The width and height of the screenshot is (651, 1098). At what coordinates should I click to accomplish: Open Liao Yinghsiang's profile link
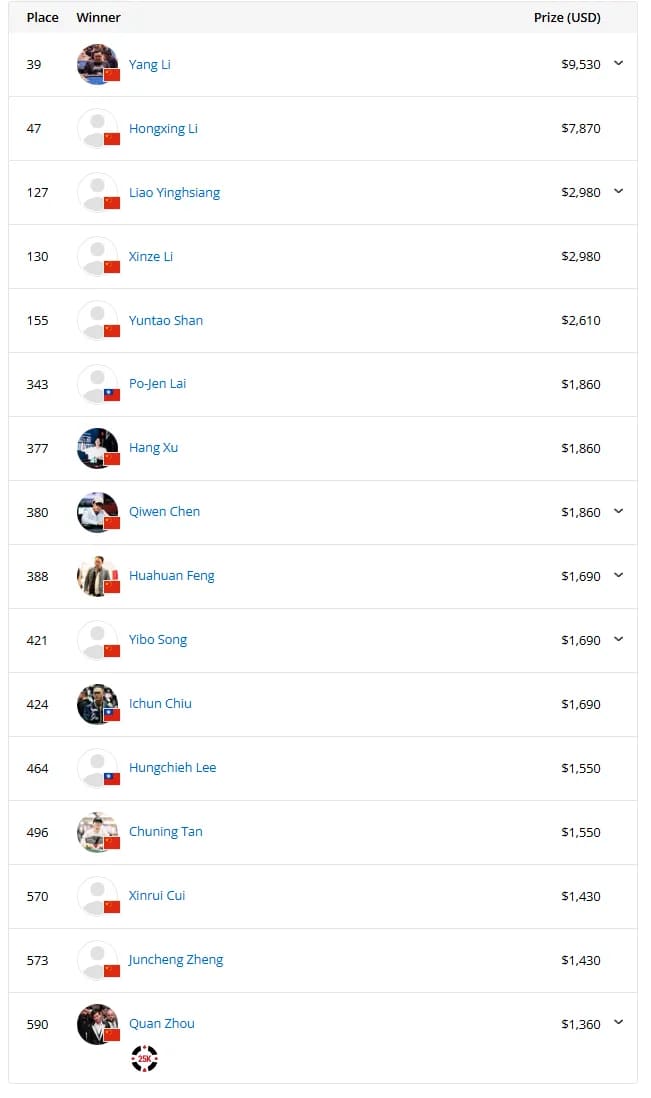(x=174, y=193)
